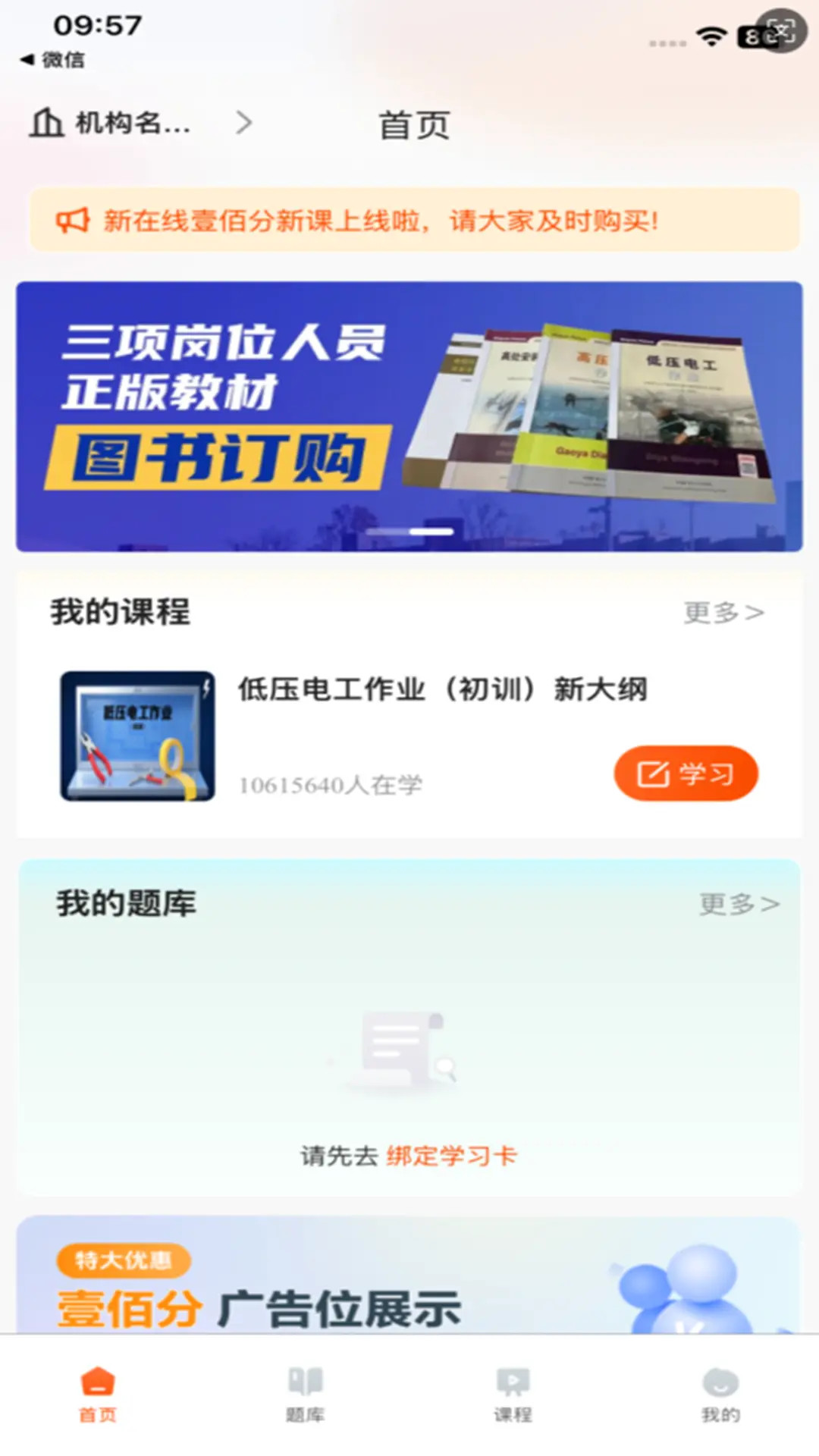This screenshot has width=819, height=1456.
Task: Click the edit icon inside the 学习 button
Action: tap(654, 772)
